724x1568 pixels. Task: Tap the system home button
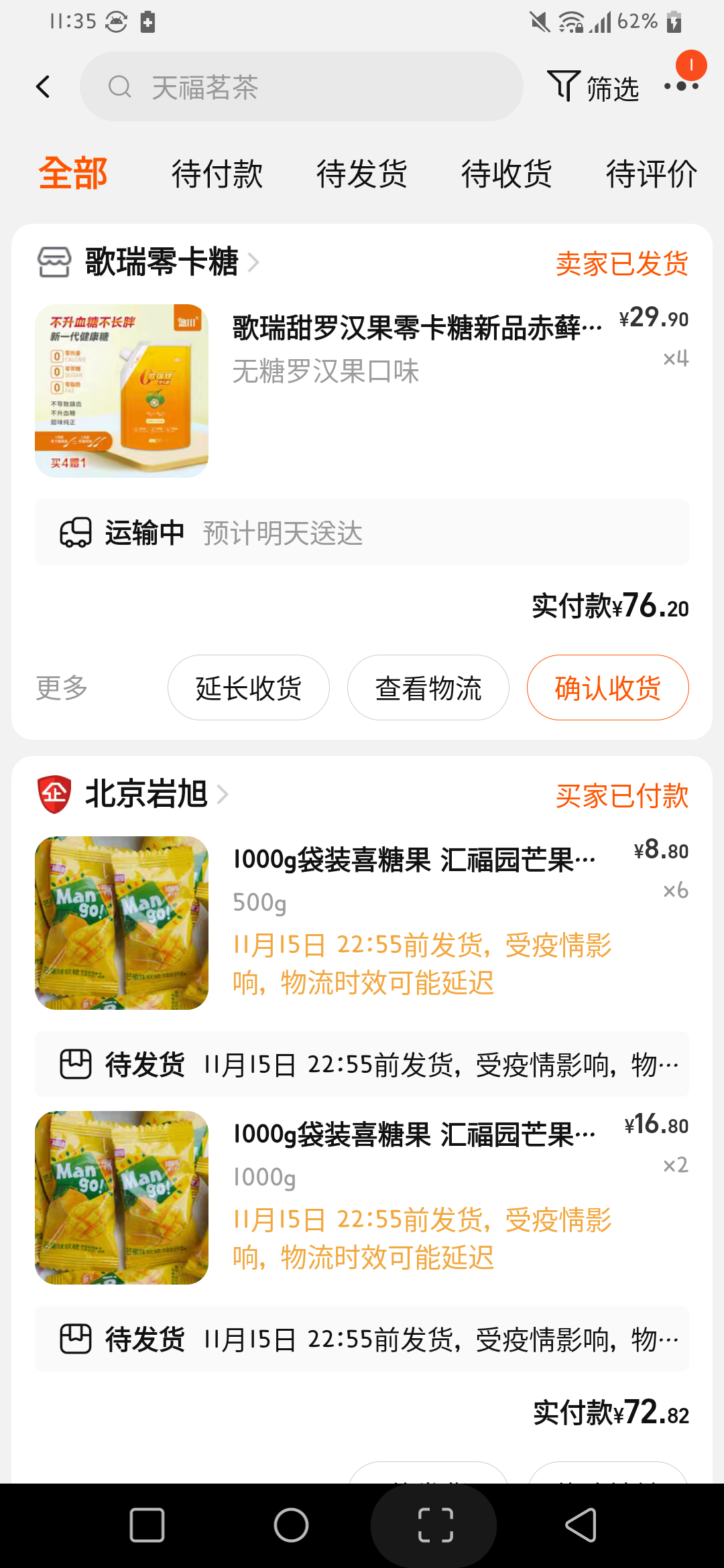292,1525
